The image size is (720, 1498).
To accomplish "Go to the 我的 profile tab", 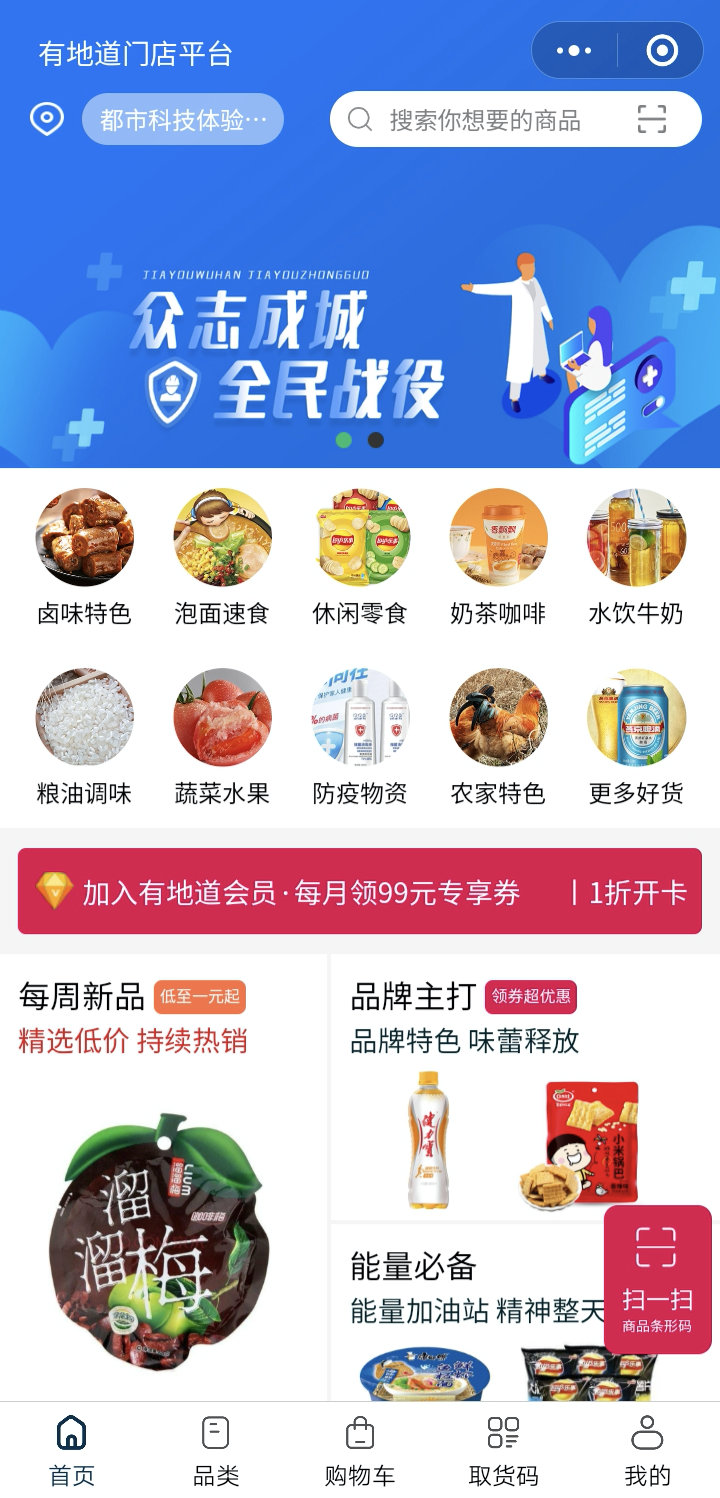I will pyautogui.click(x=647, y=1448).
